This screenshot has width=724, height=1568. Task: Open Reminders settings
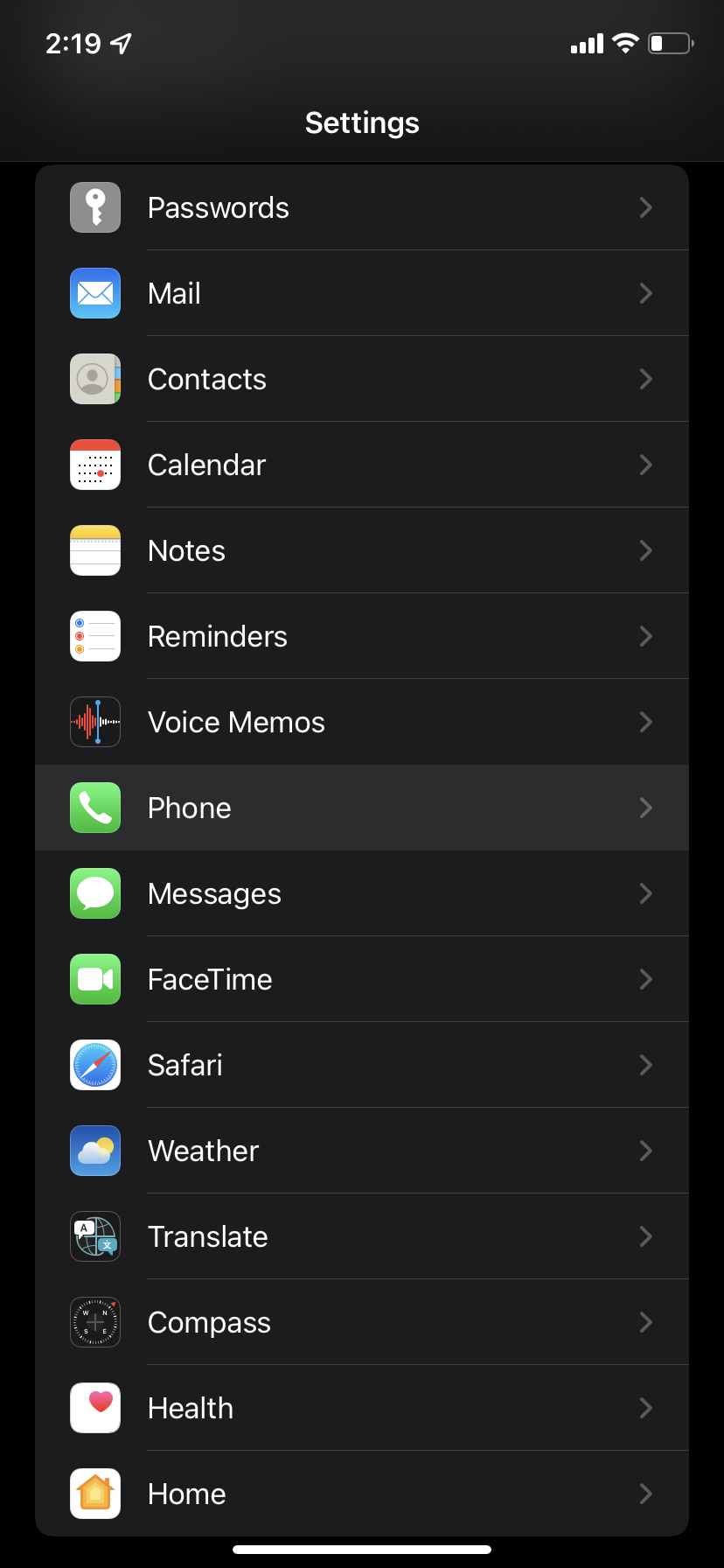362,636
